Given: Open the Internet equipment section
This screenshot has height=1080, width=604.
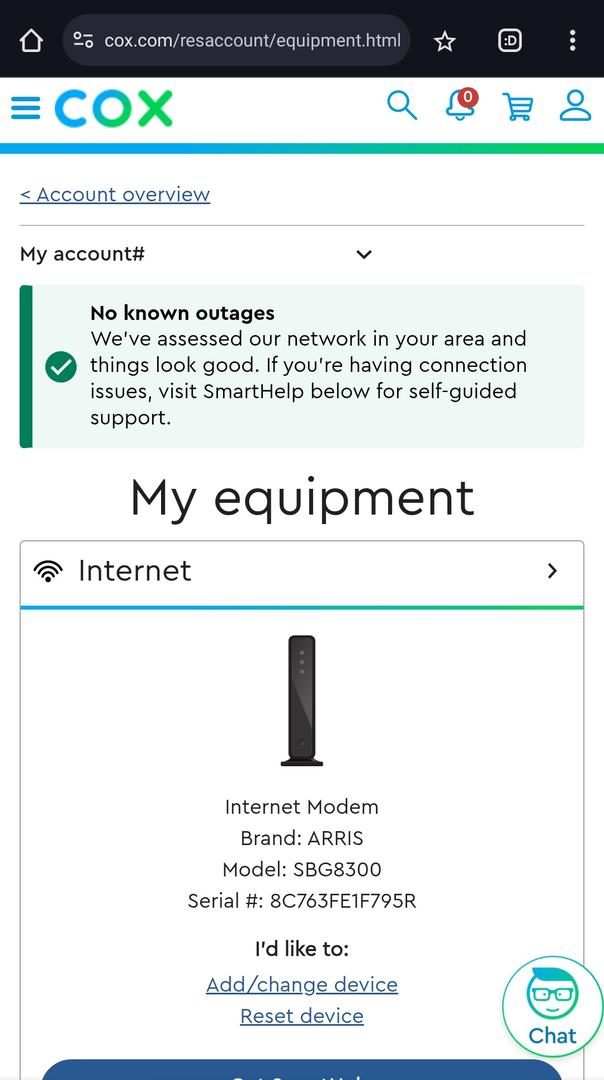Looking at the screenshot, I should (x=551, y=571).
